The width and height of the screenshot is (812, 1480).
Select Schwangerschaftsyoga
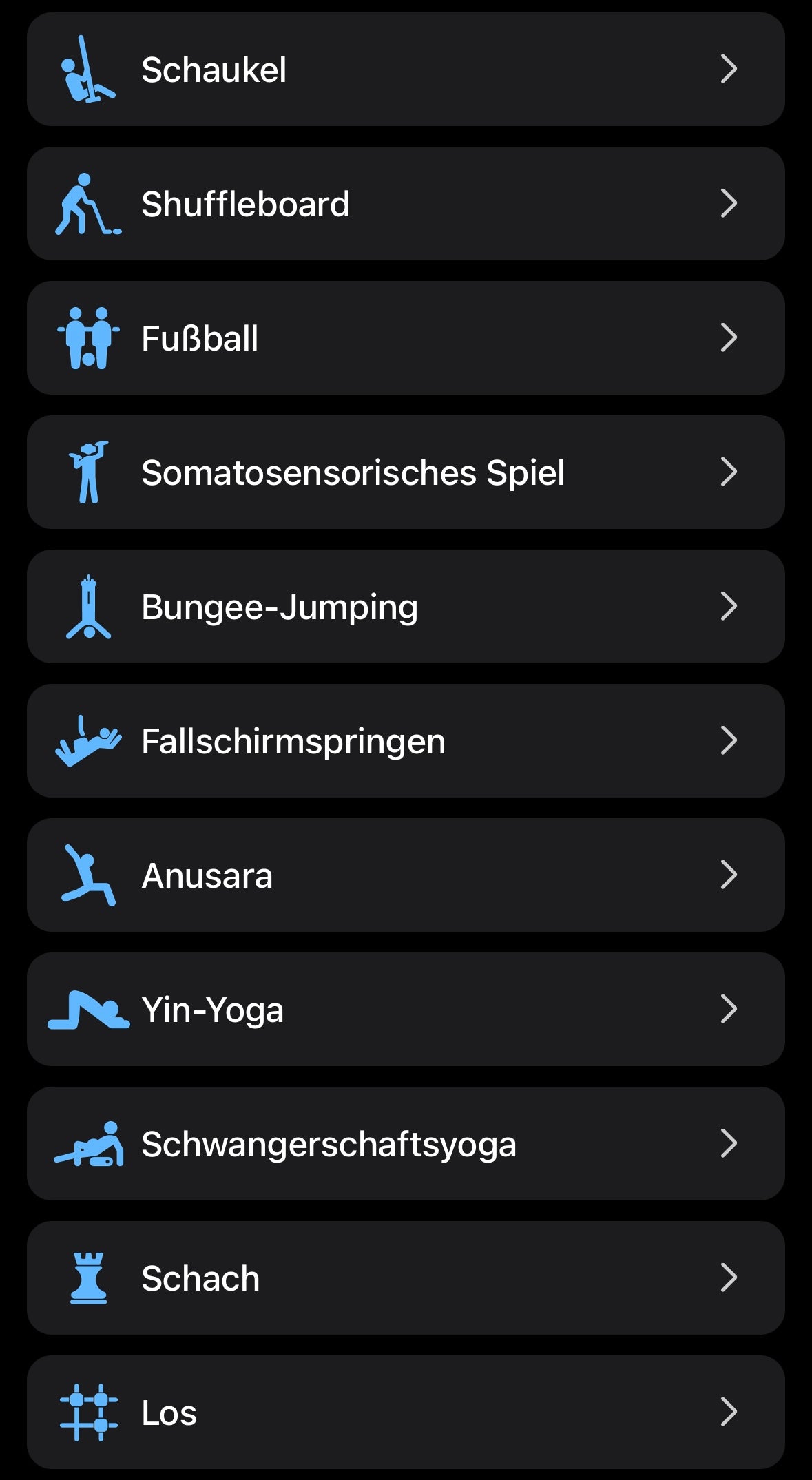406,1143
